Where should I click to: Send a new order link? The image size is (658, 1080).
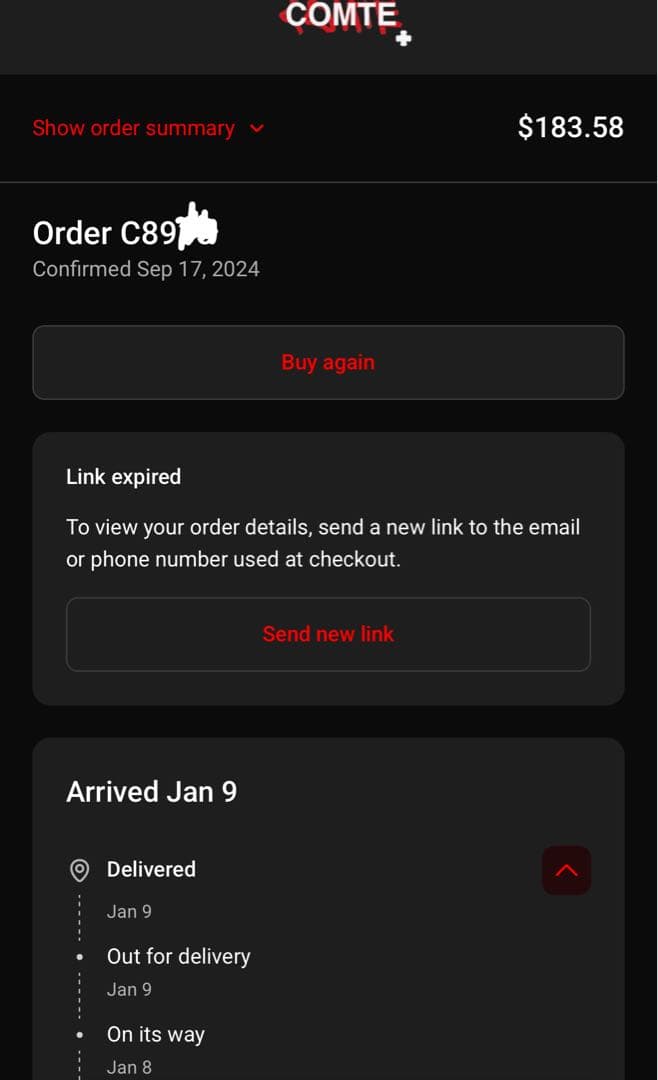[328, 634]
